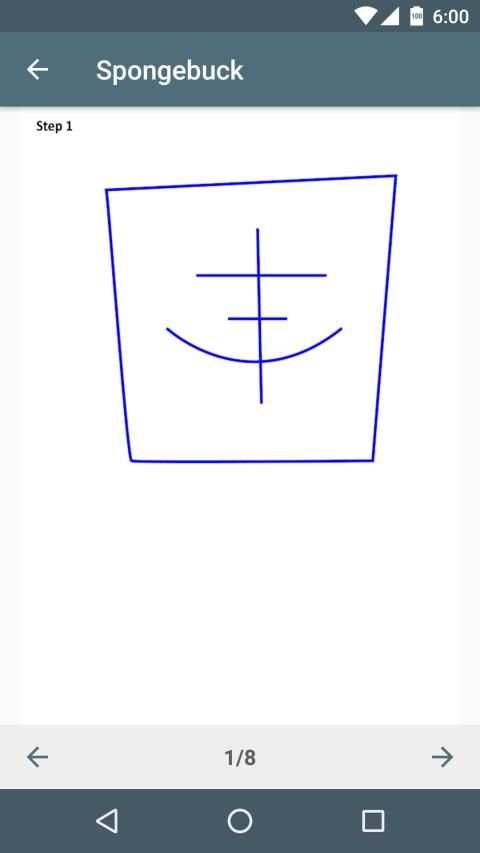Go back from the Spongebuck screen
The height and width of the screenshot is (853, 480).
pyautogui.click(x=38, y=70)
